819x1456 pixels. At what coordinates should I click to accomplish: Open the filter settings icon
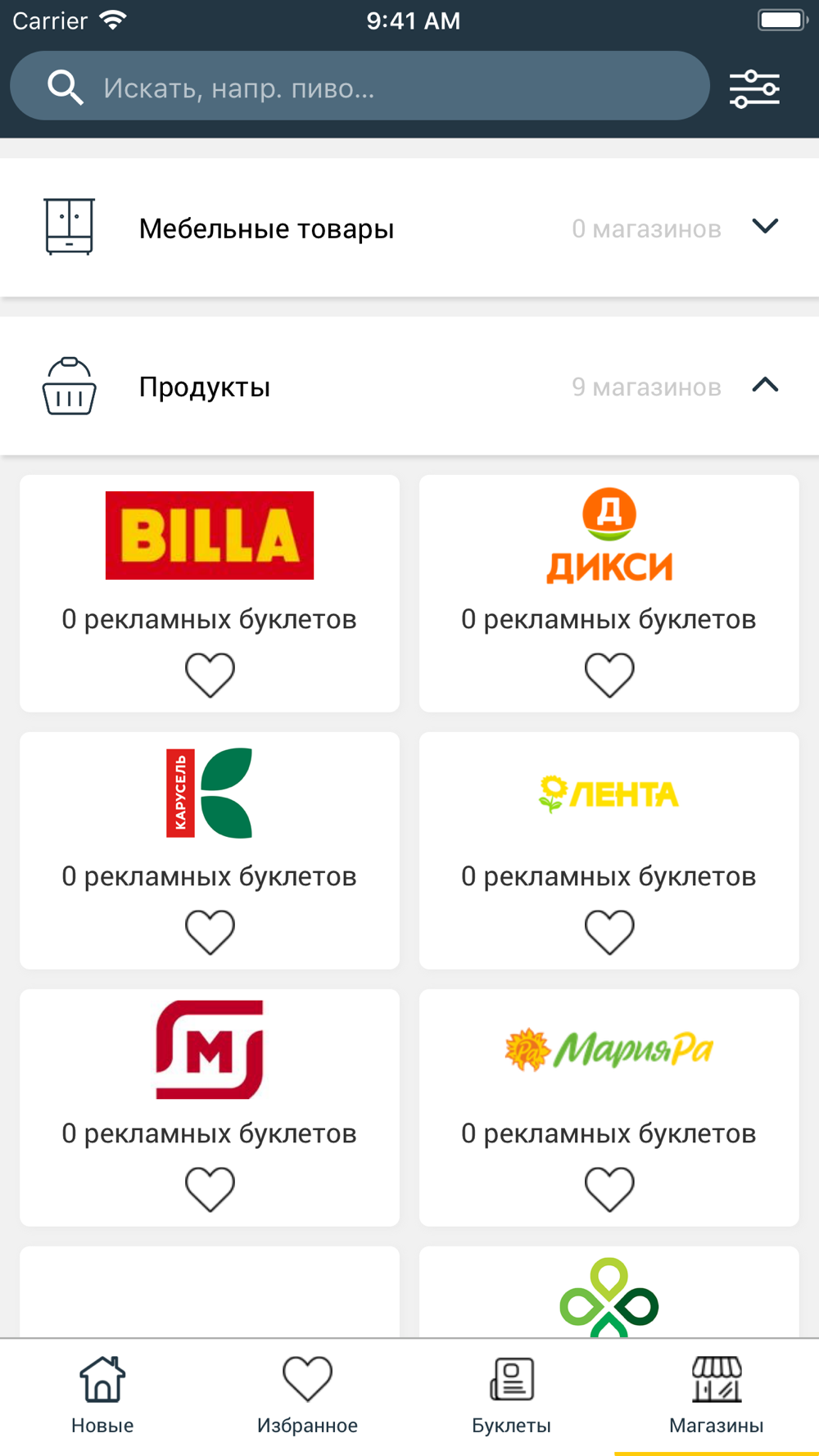click(754, 88)
